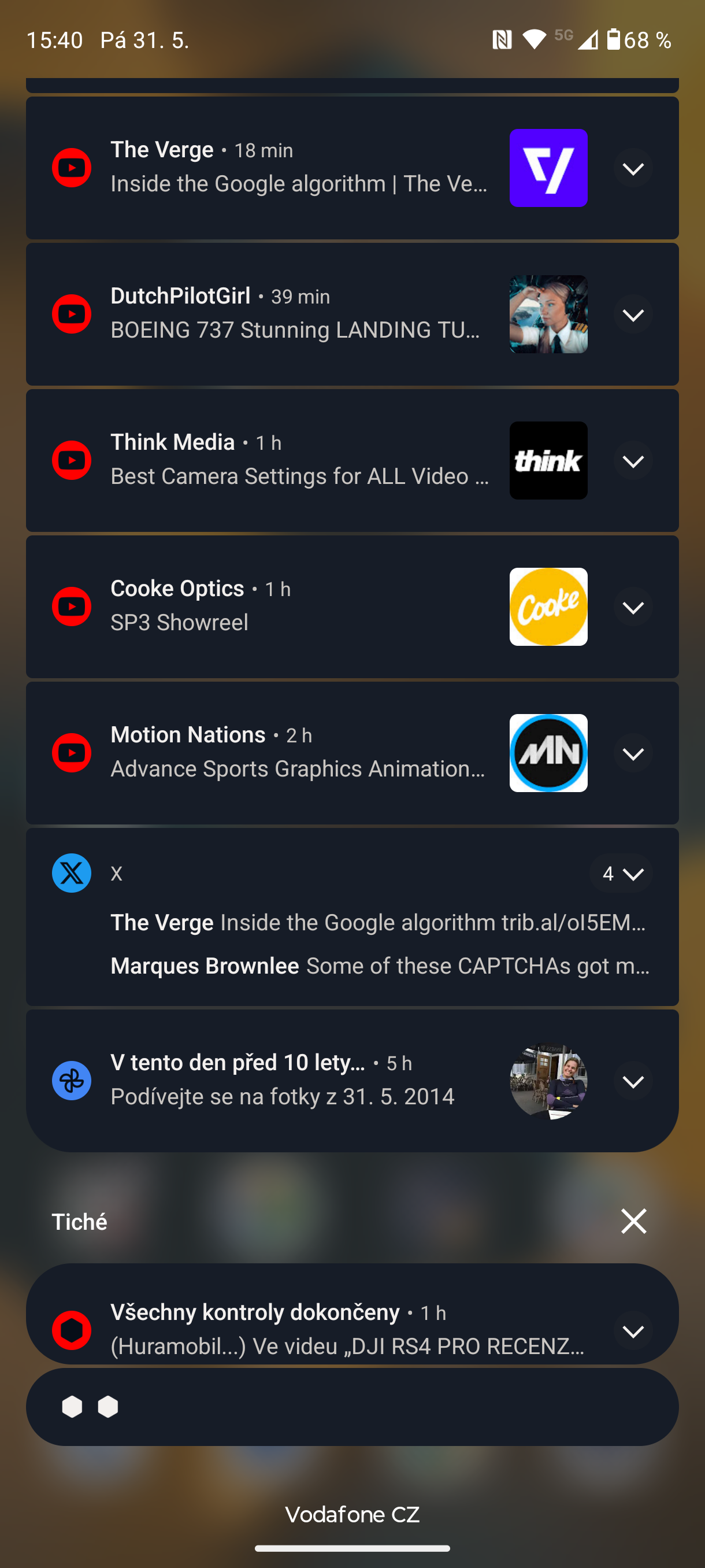Viewport: 705px width, 1568px height.
Task: Open DutchPilotGirl Boeing 737 notification
Action: [298, 314]
